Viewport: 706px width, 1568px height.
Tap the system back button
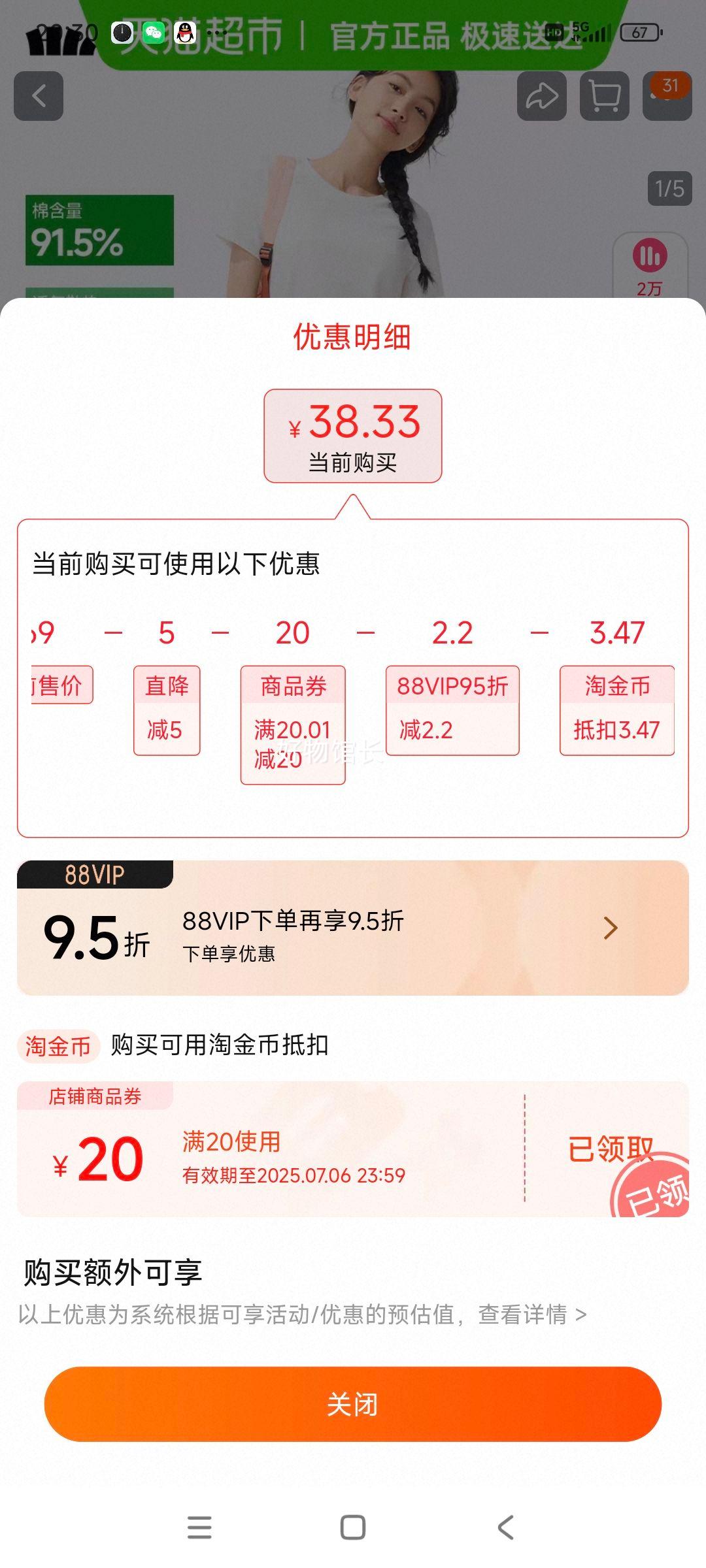coord(505,1527)
